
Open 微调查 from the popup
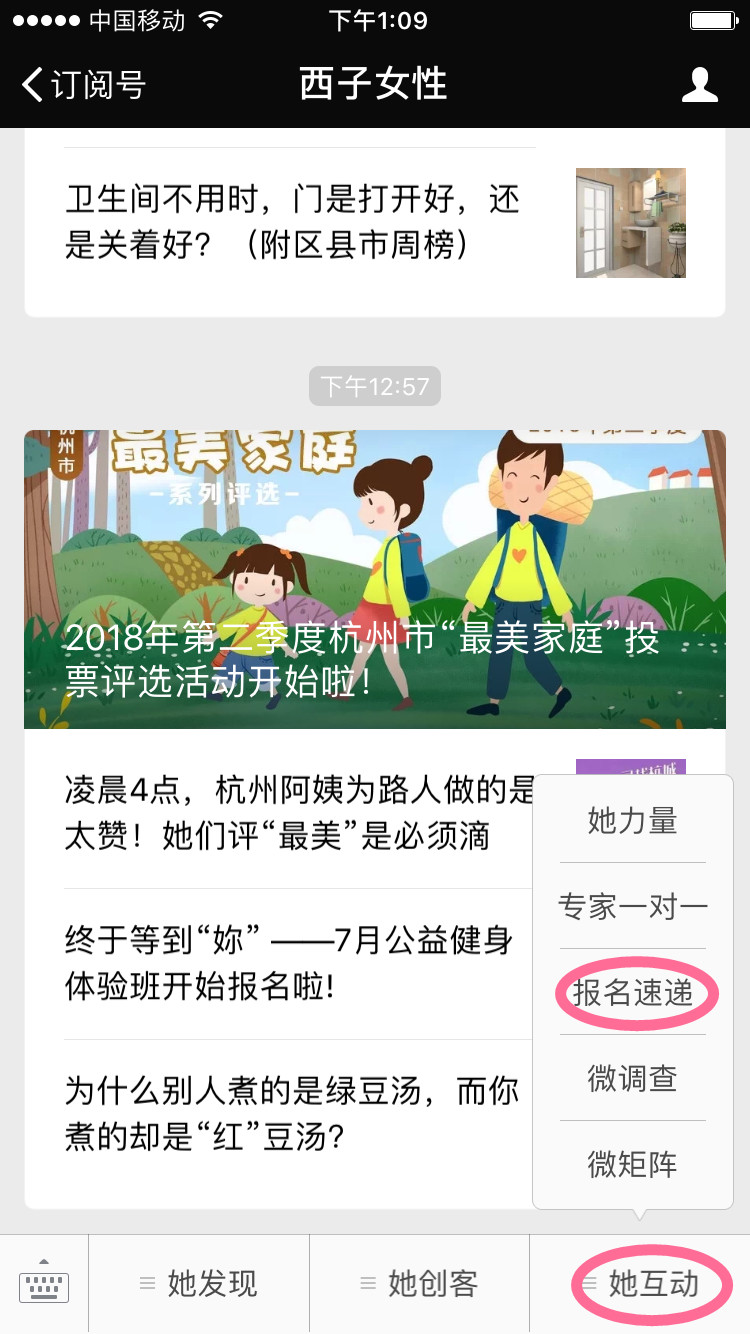[x=632, y=1079]
